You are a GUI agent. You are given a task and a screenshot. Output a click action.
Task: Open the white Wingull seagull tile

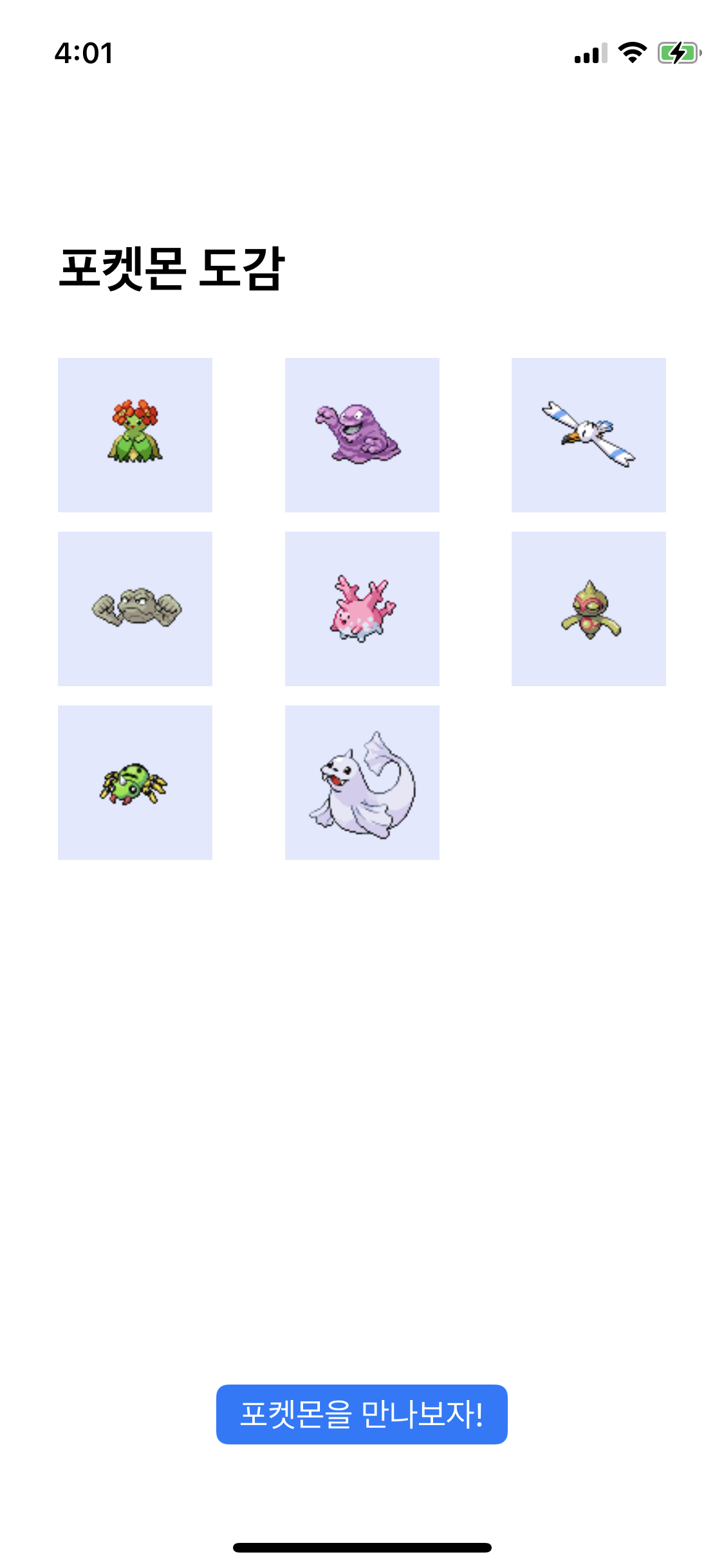coord(589,435)
